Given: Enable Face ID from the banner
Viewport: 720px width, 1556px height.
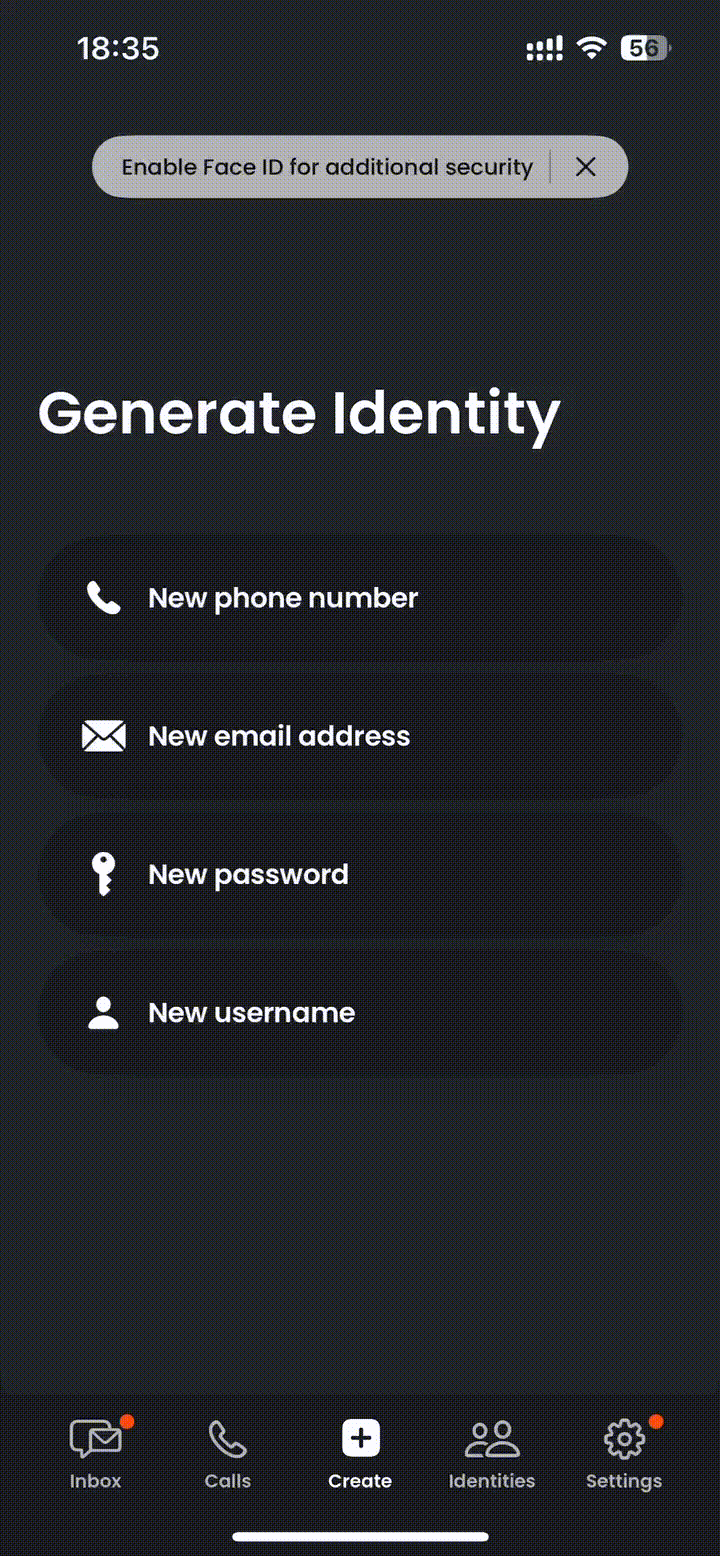Looking at the screenshot, I should [x=327, y=167].
